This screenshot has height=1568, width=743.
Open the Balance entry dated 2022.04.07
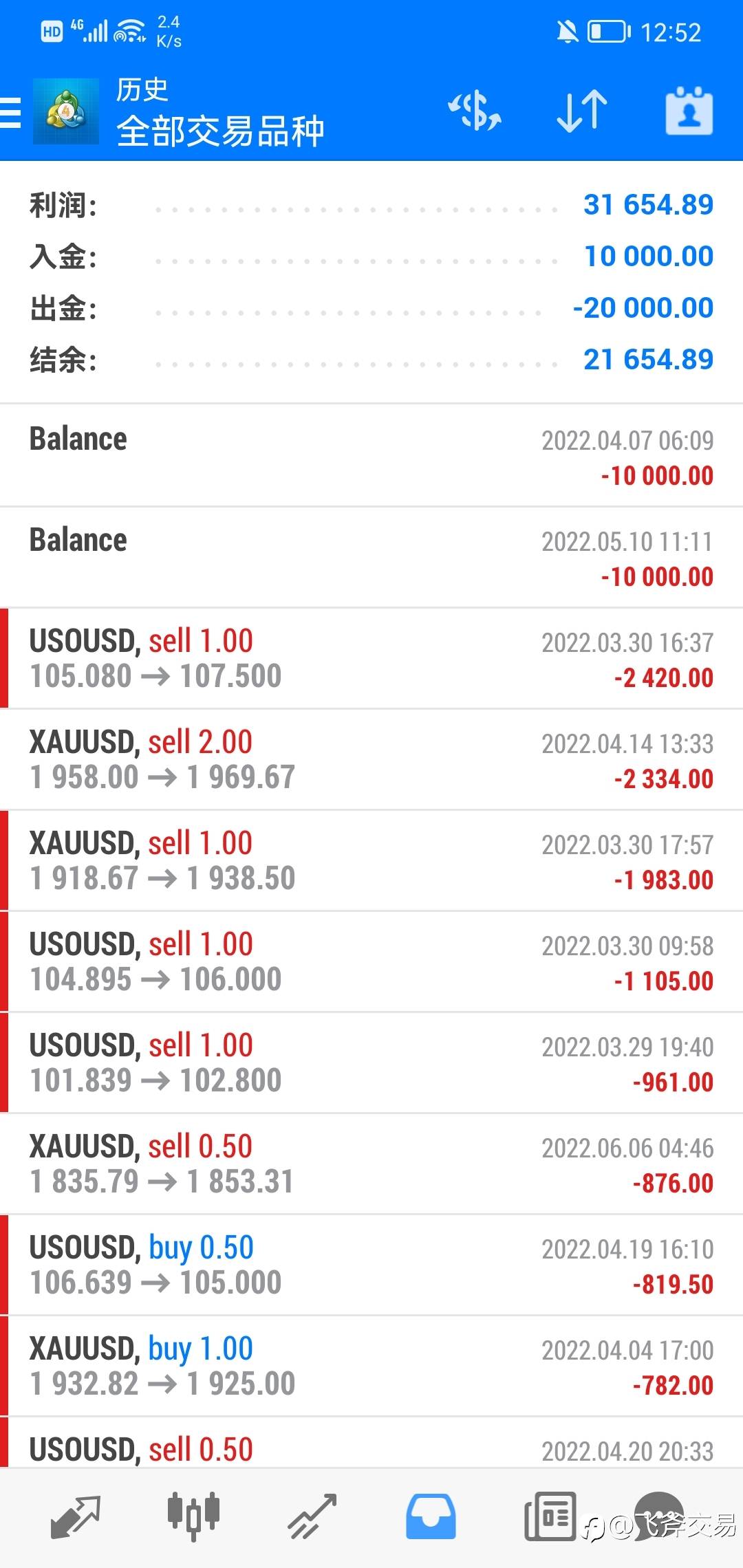point(371,456)
